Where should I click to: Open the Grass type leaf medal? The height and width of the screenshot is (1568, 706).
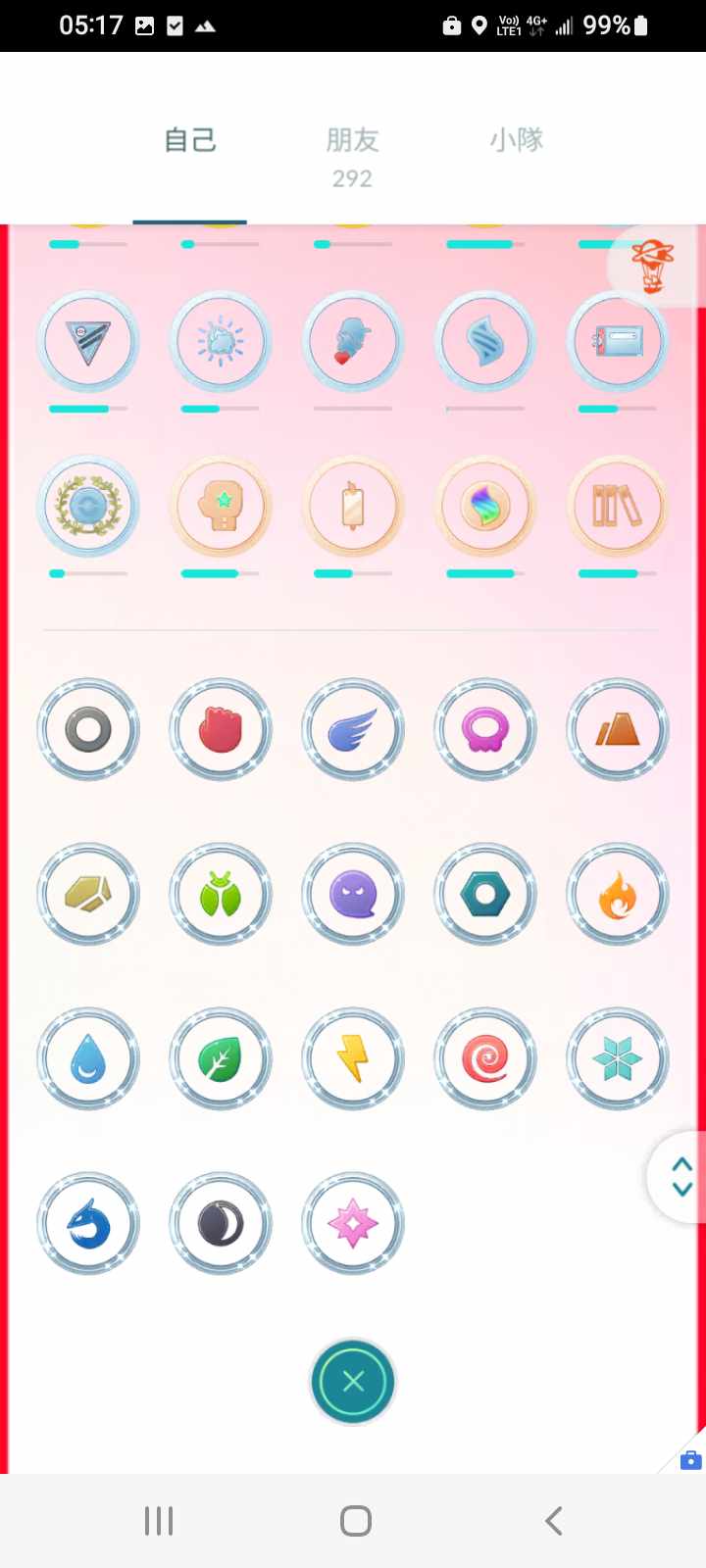tap(221, 1059)
